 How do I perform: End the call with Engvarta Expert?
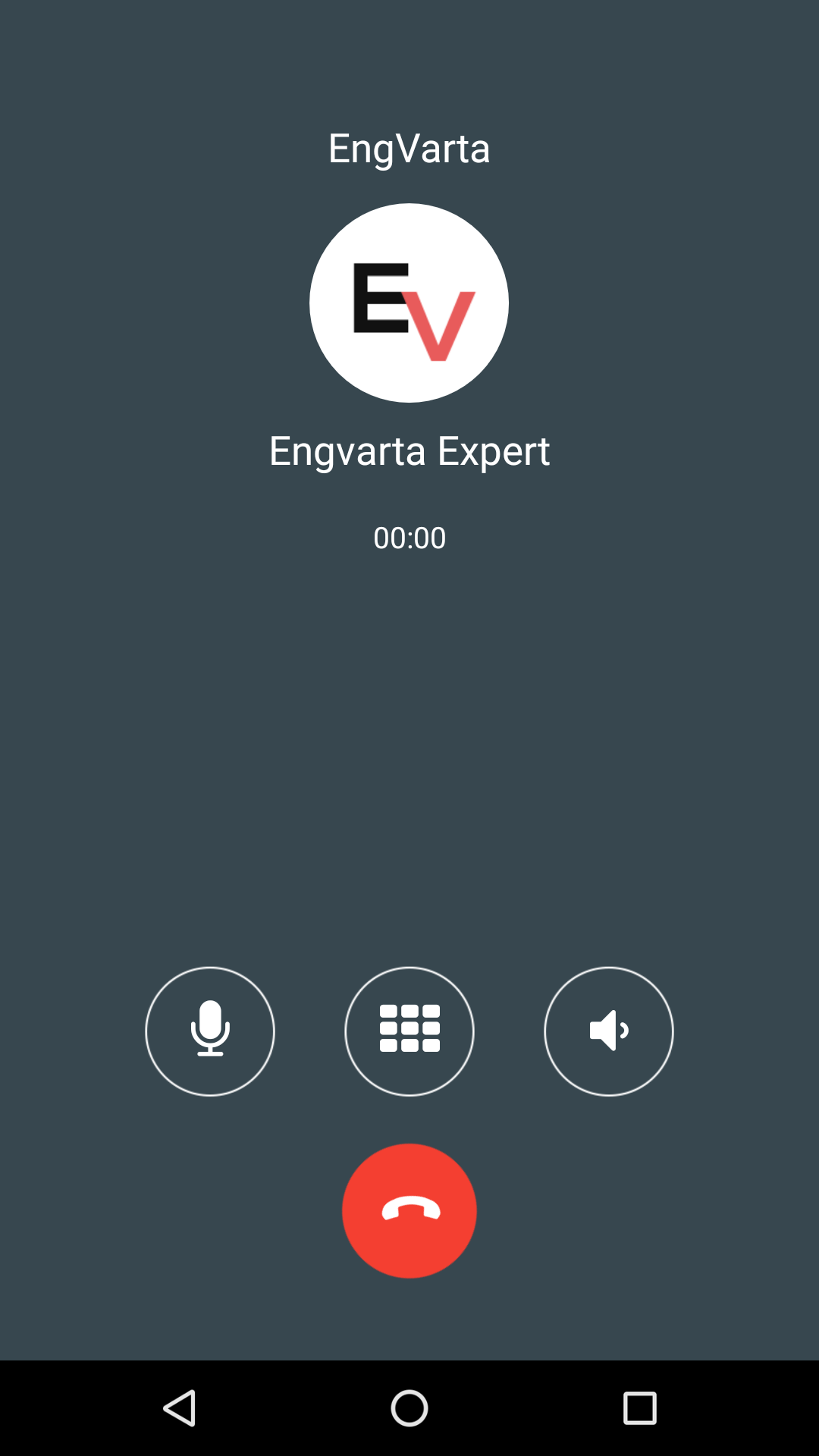(409, 1210)
